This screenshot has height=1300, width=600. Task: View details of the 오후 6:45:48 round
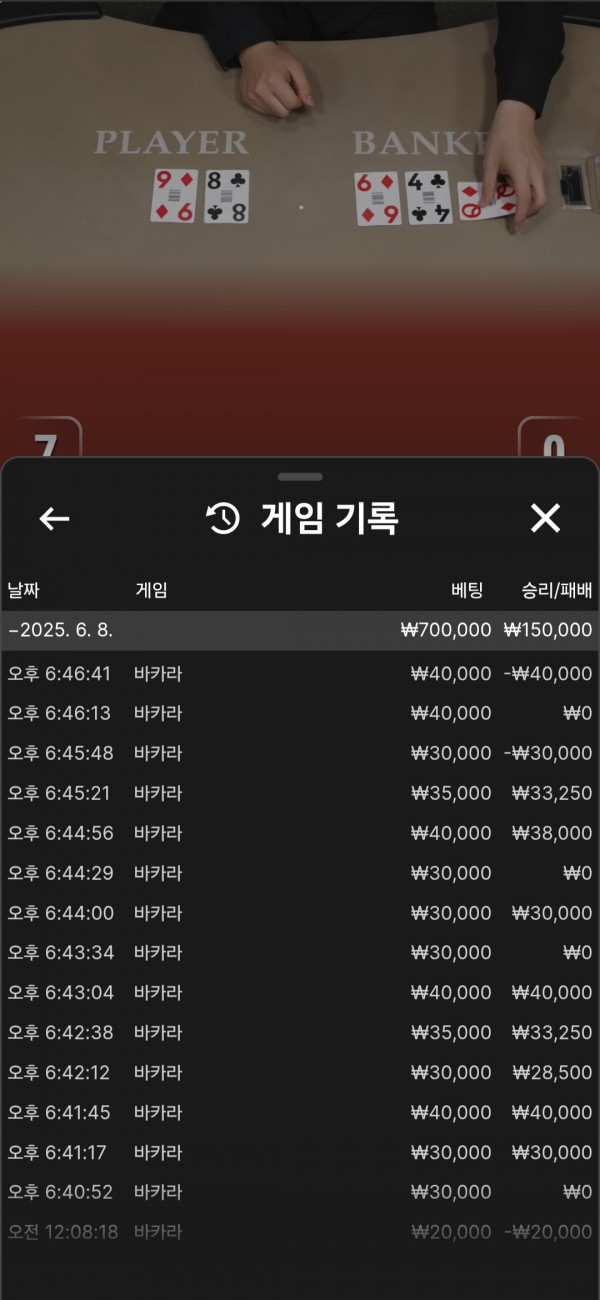pos(300,753)
